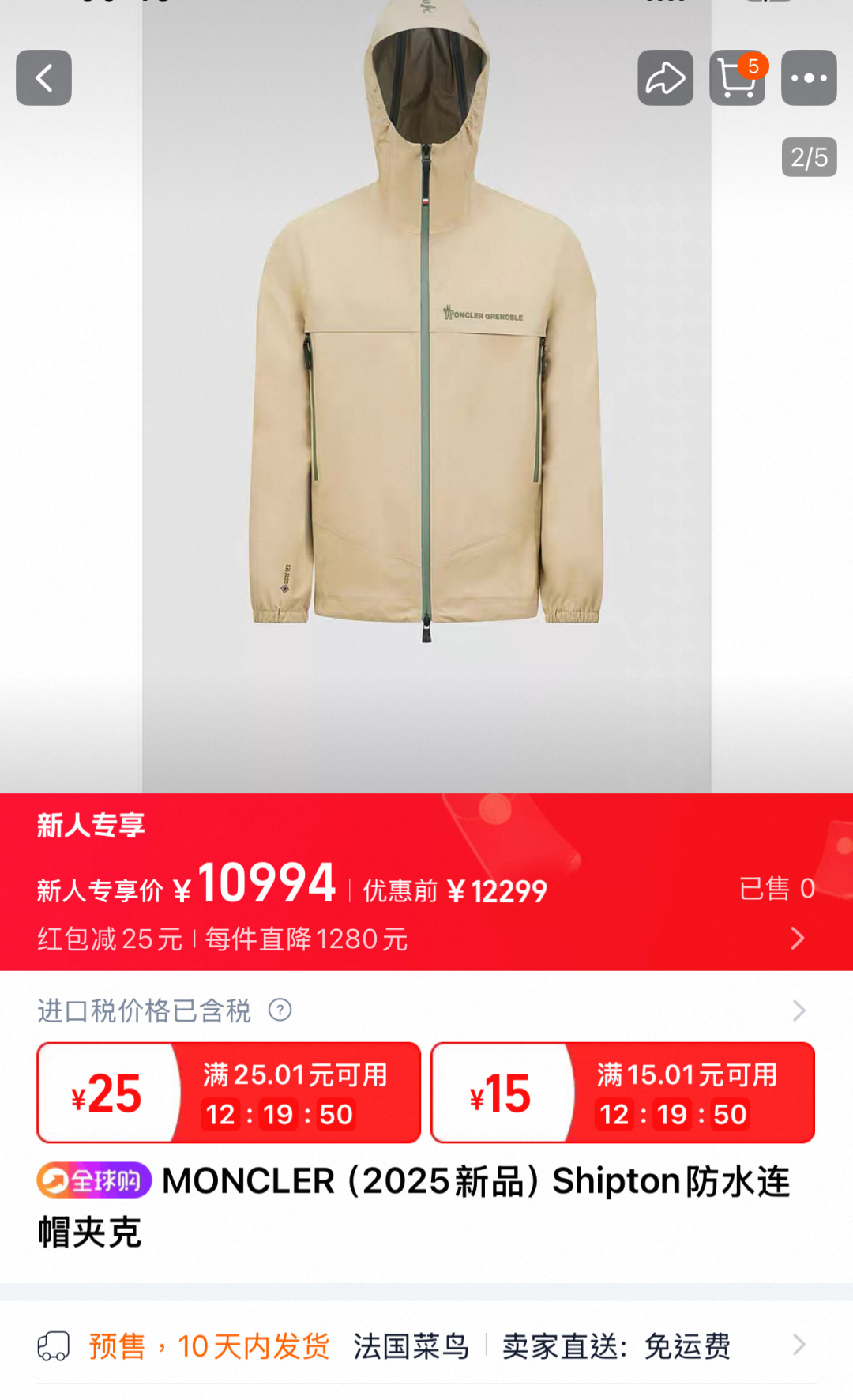This screenshot has width=853, height=1400.
Task: Expand the 进口税价格已含税 row
Action: click(799, 1010)
